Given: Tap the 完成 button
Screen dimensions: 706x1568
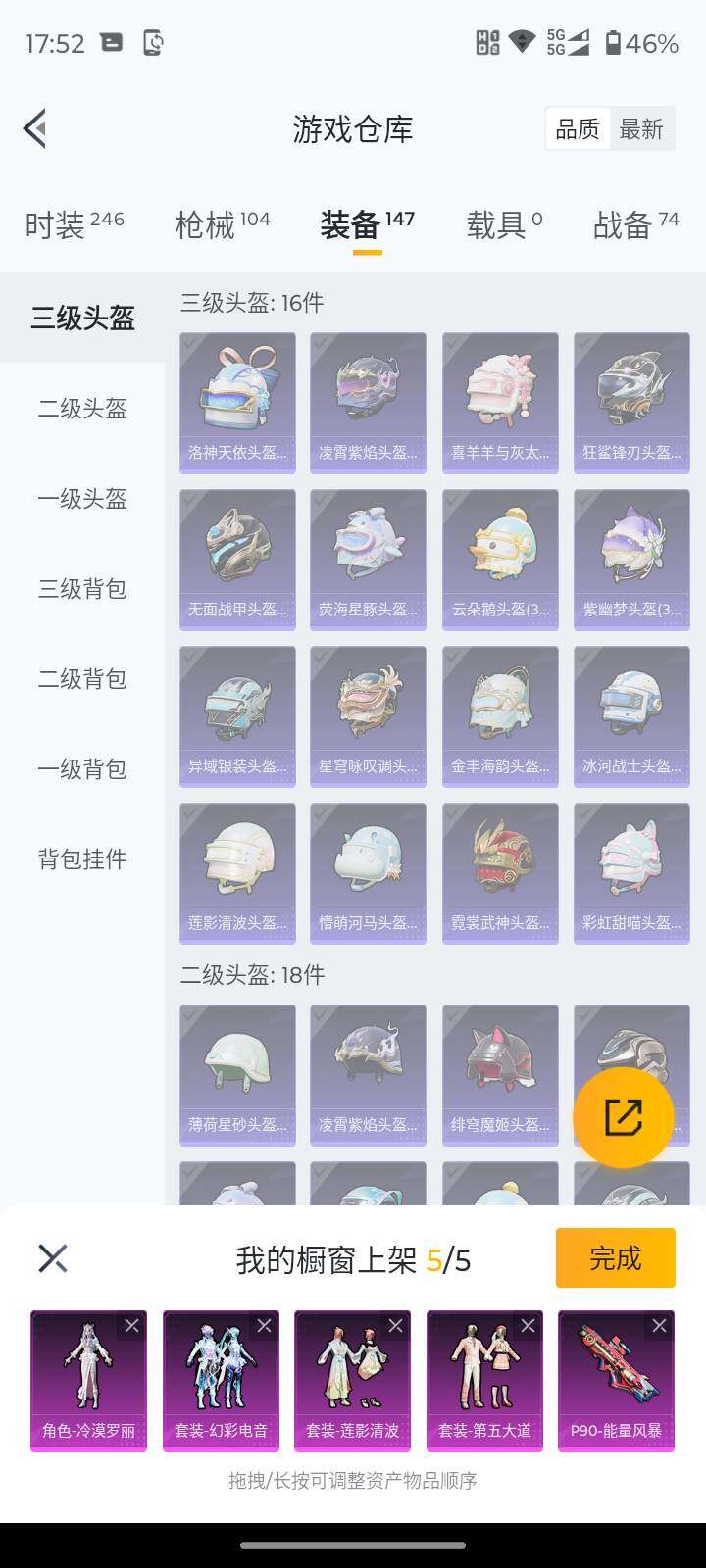Looking at the screenshot, I should pyautogui.click(x=616, y=1257).
